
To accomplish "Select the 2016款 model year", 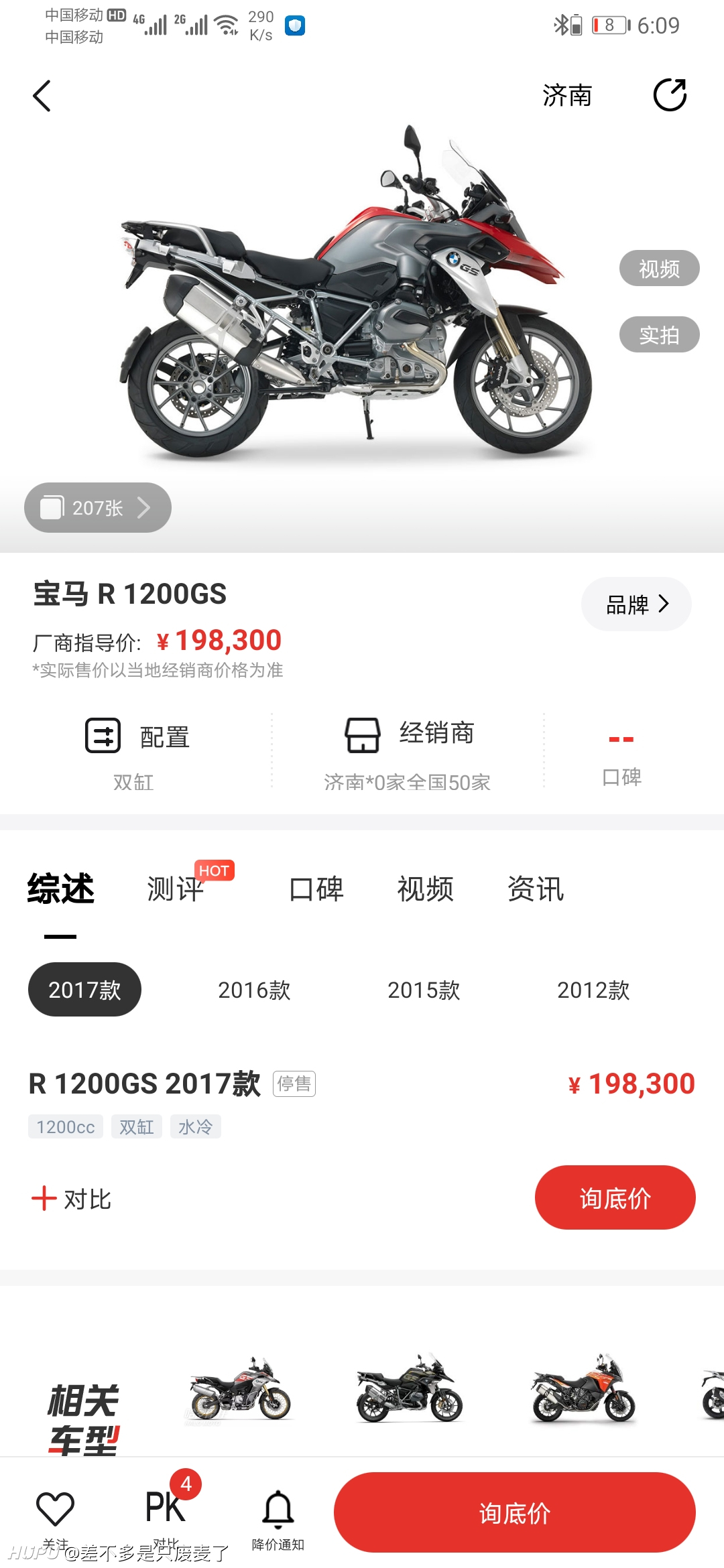I will 254,990.
